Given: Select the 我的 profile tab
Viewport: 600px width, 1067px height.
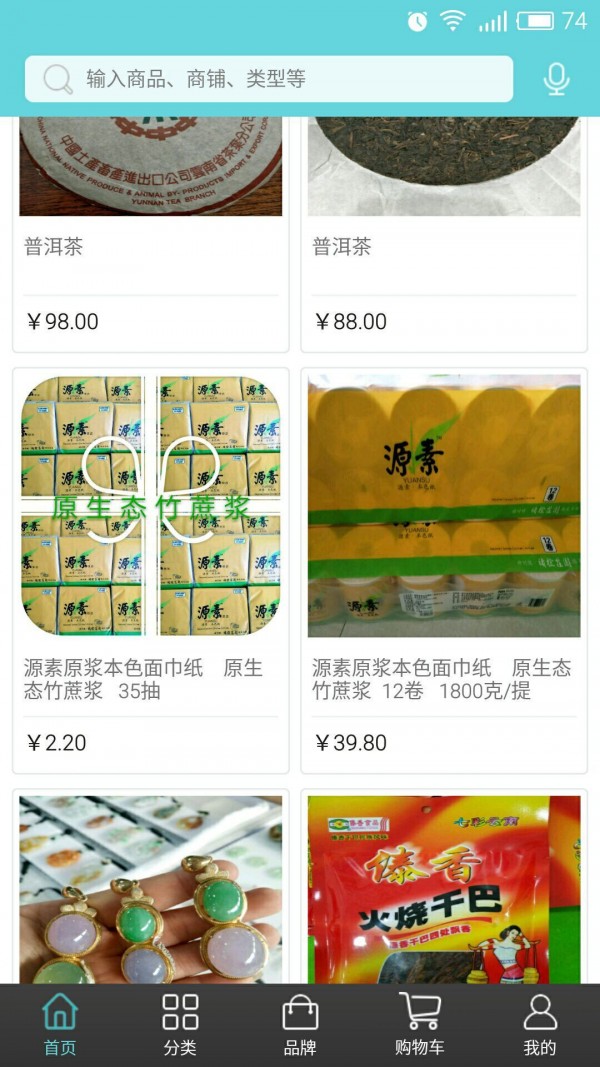Looking at the screenshot, I should [540, 1025].
